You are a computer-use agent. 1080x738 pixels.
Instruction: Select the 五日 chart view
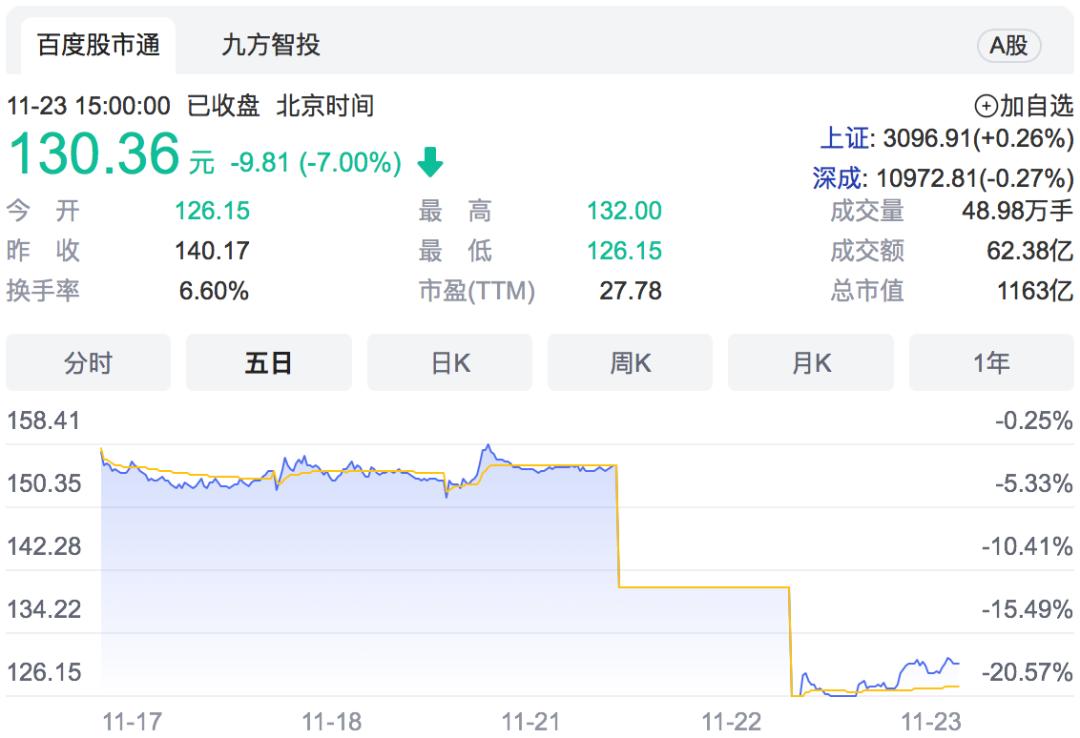click(268, 362)
